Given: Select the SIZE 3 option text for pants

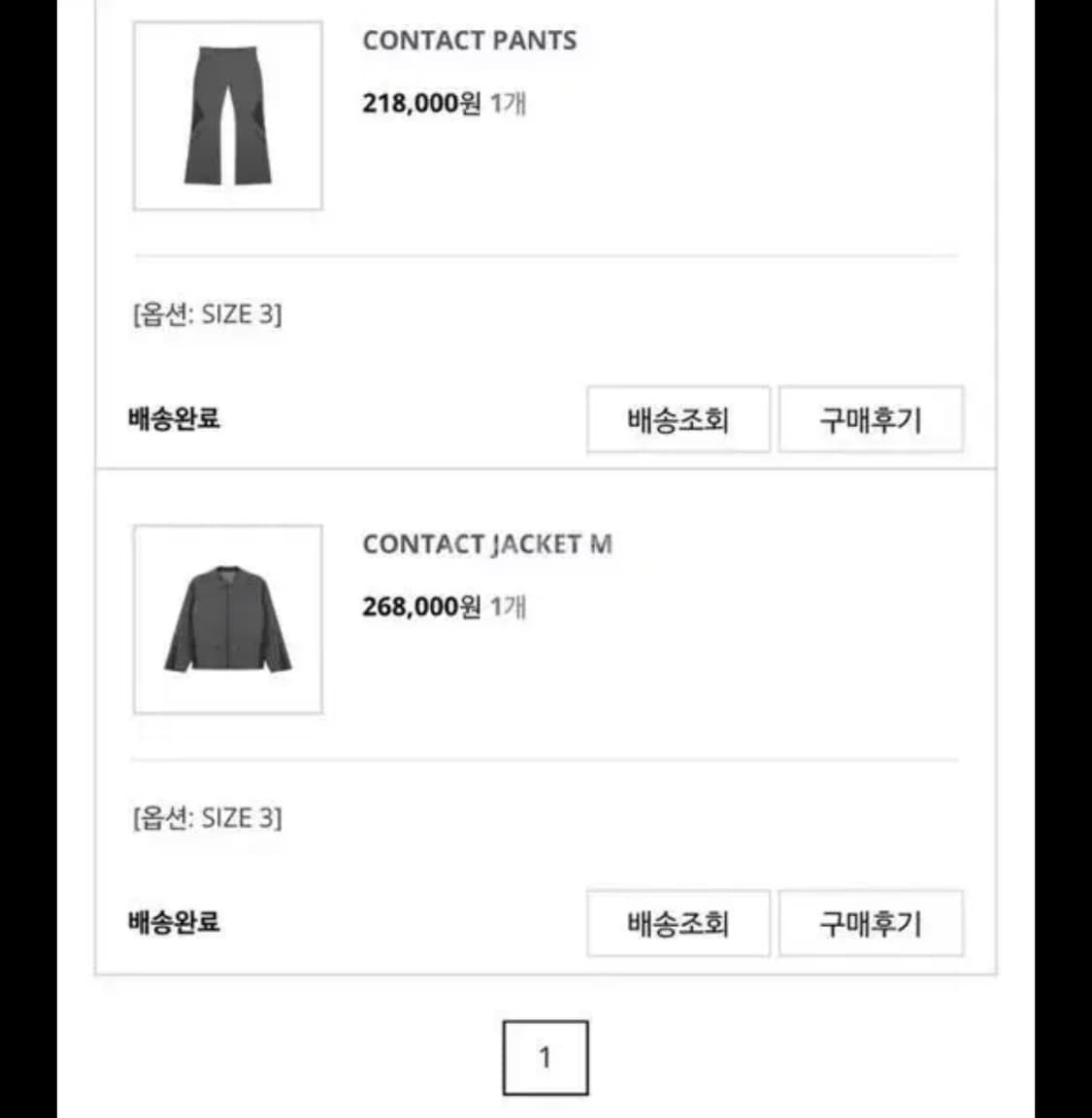Looking at the screenshot, I should click(204, 313).
